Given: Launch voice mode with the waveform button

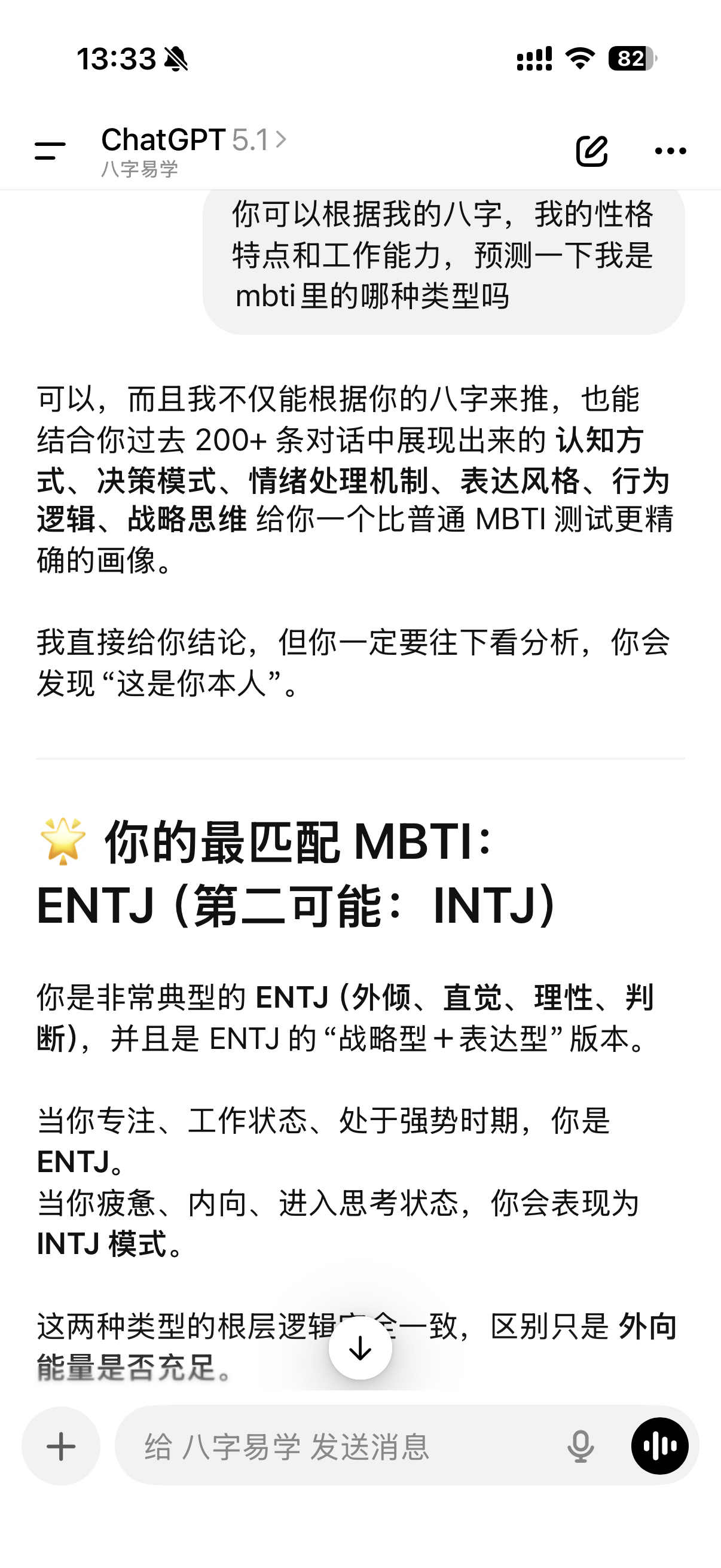Looking at the screenshot, I should coord(660,1446).
